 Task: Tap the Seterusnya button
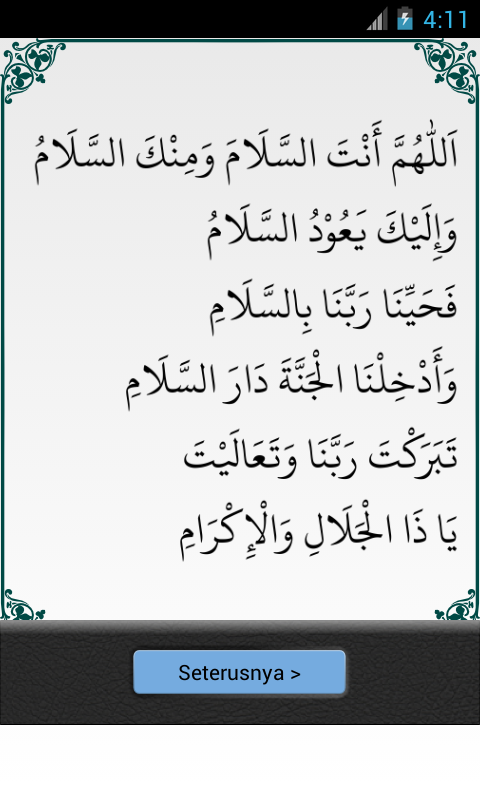pos(239,672)
